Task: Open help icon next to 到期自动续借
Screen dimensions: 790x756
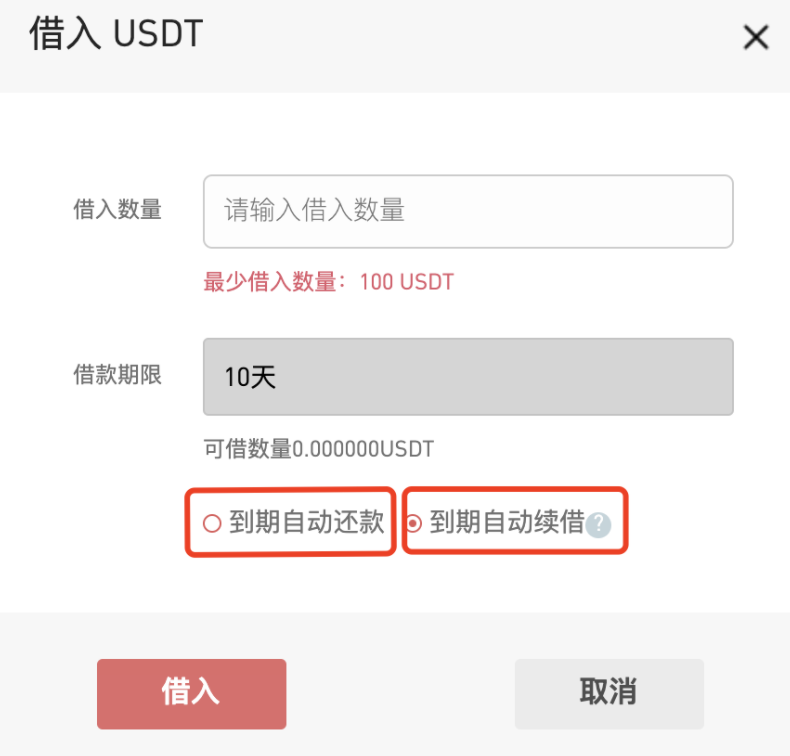Action: click(x=598, y=524)
